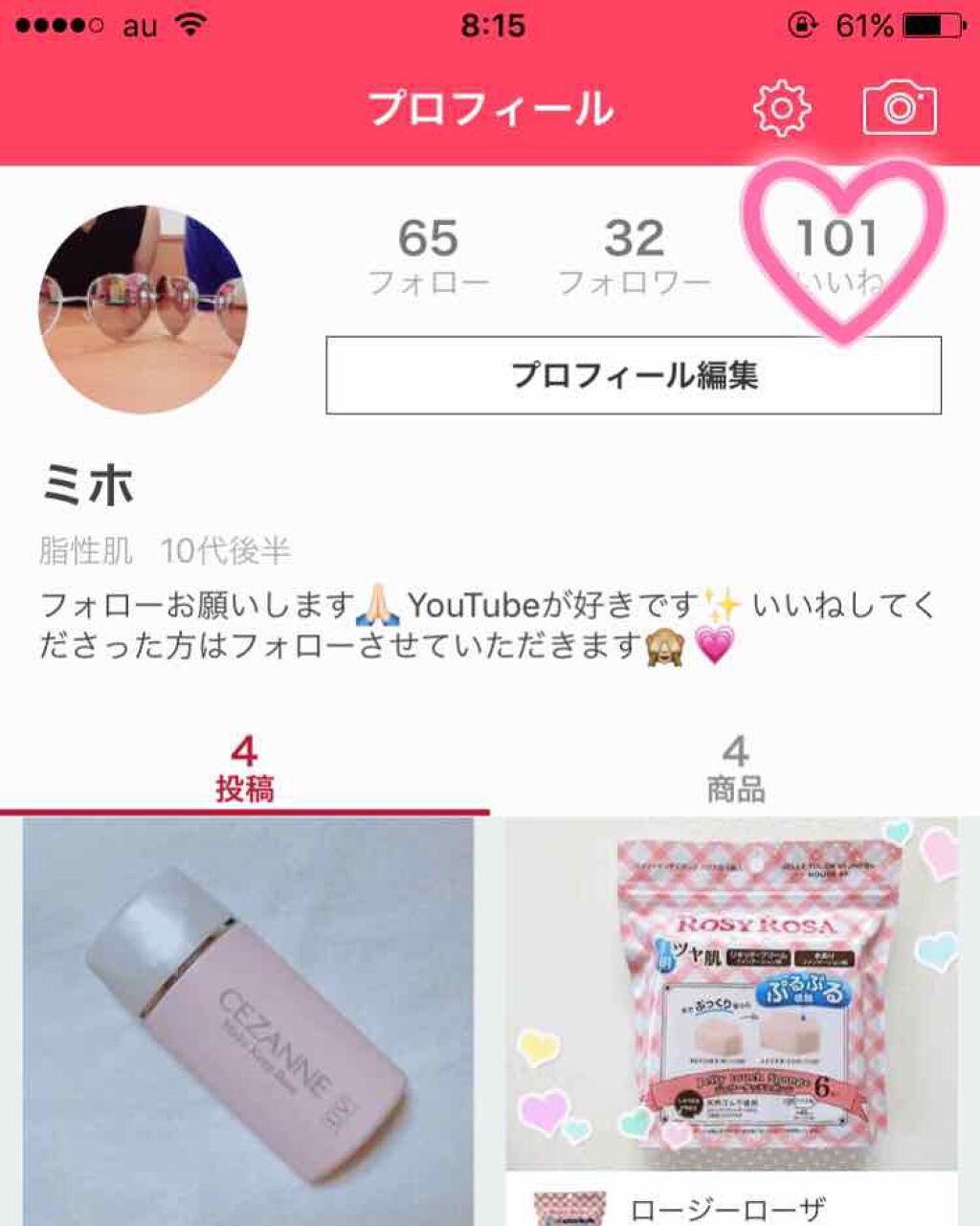Tap the プロフィール編集 button

click(634, 375)
